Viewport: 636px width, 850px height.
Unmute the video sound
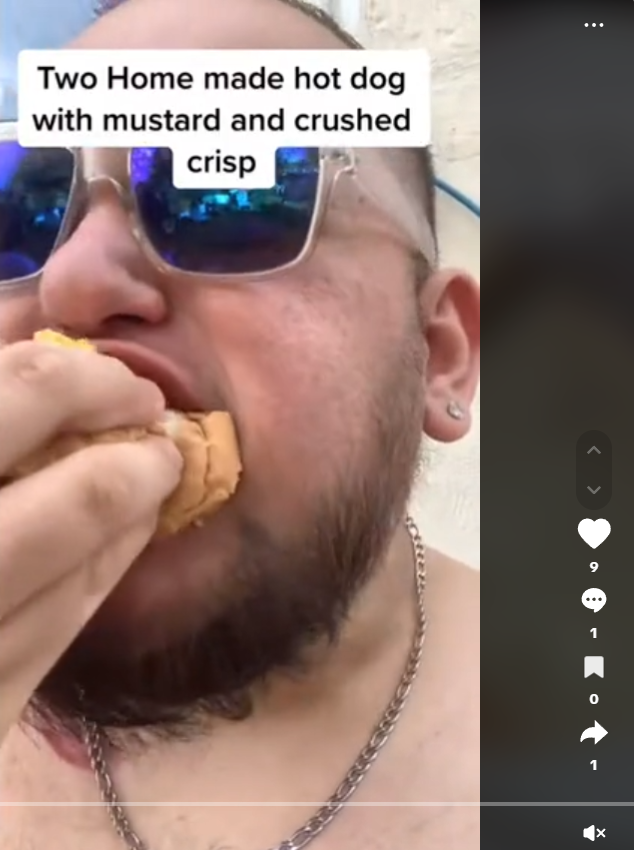coord(594,832)
